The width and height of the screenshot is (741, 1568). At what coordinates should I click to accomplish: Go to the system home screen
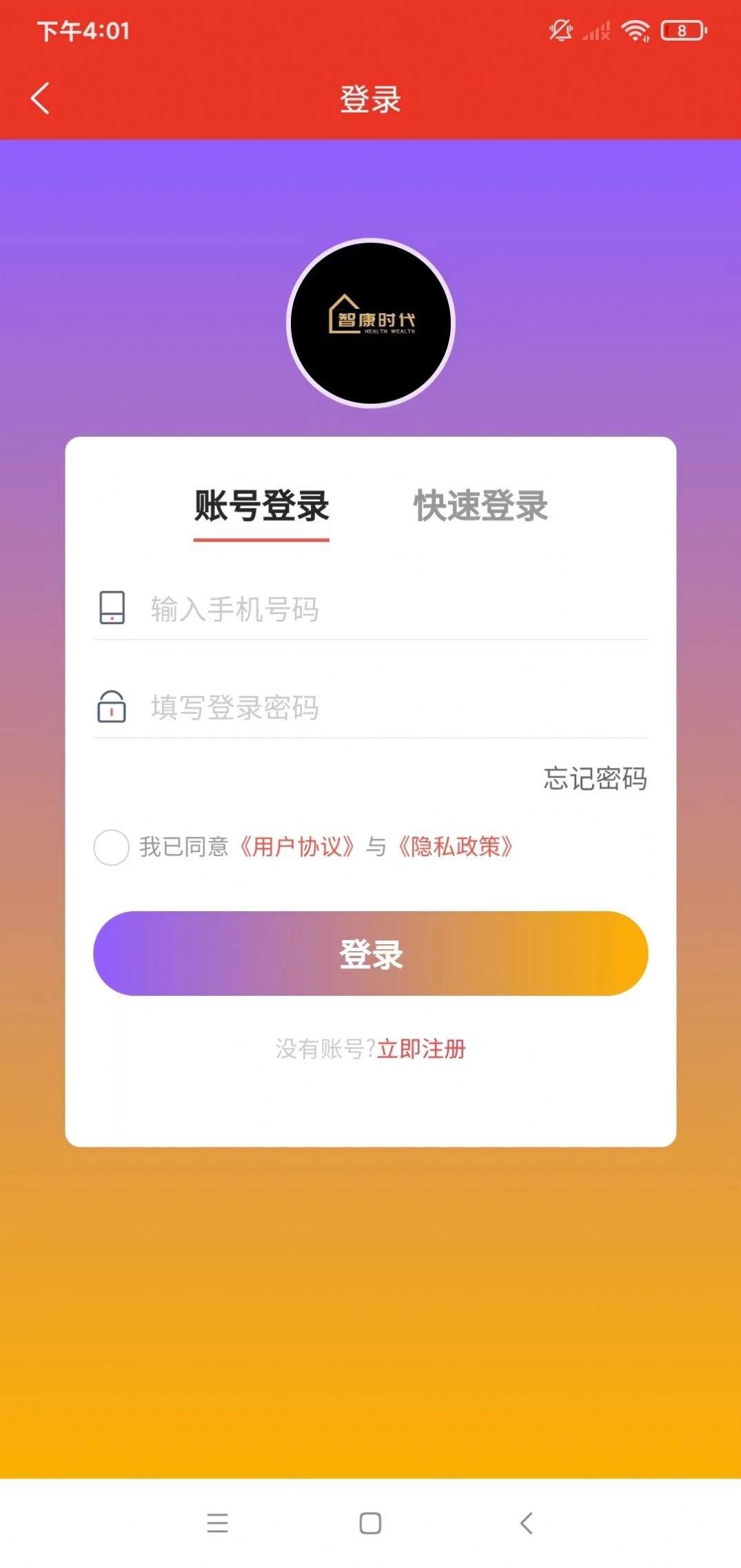point(370,1523)
